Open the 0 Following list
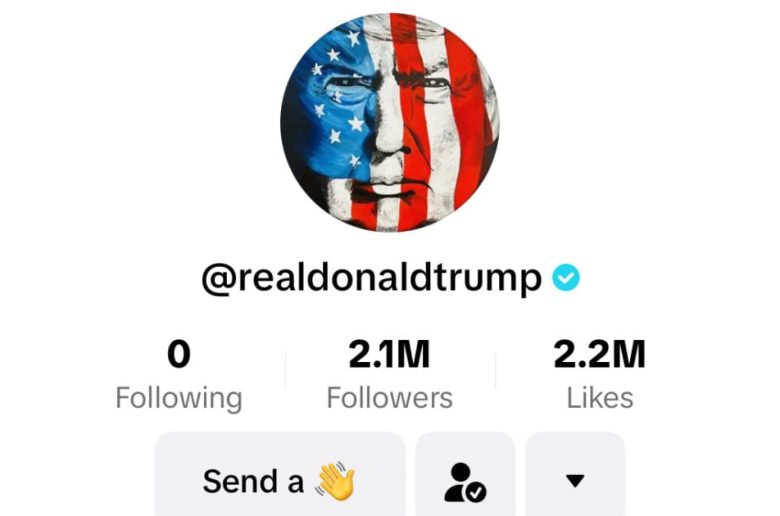 tap(179, 375)
